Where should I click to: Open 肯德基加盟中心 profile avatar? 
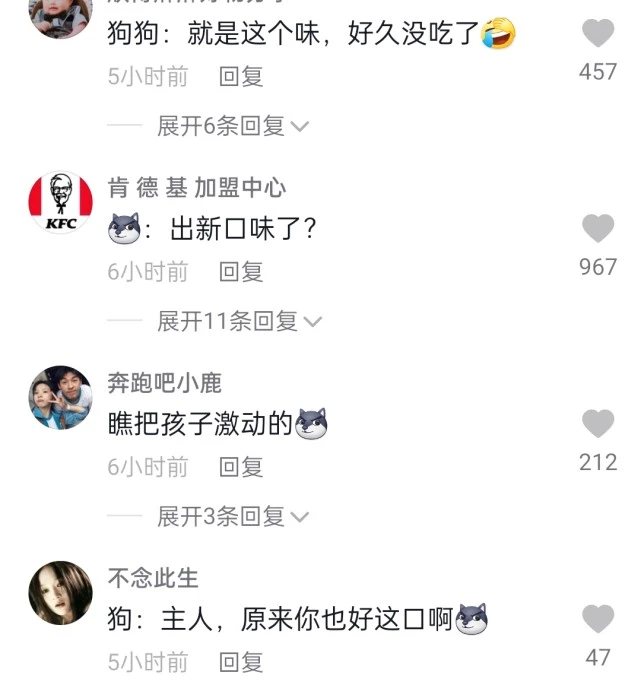point(60,202)
